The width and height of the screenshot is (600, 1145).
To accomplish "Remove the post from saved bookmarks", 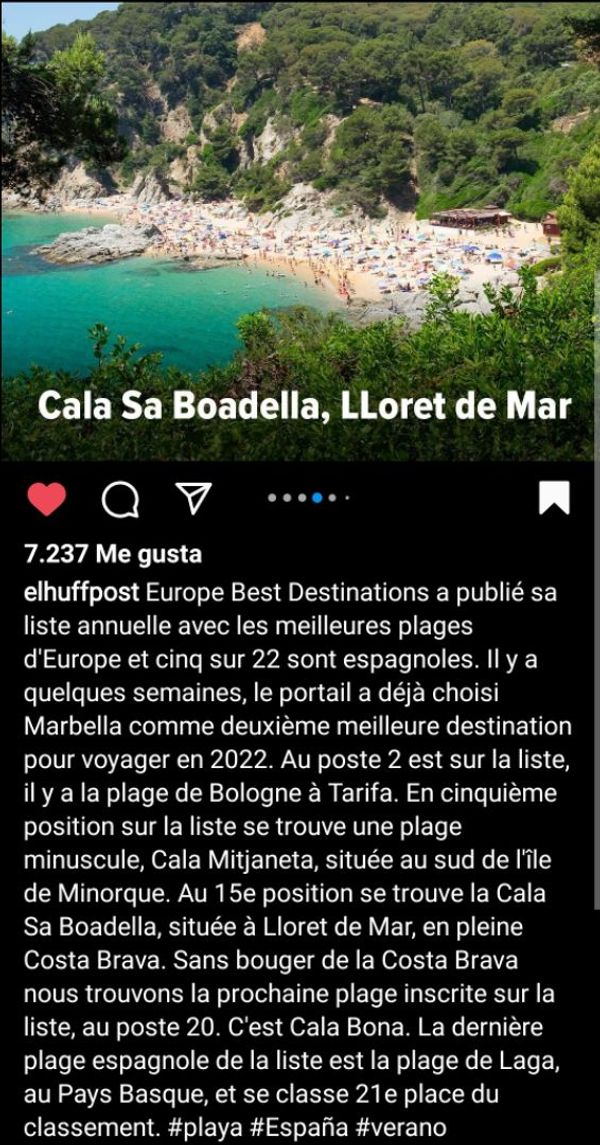I will pyautogui.click(x=553, y=497).
